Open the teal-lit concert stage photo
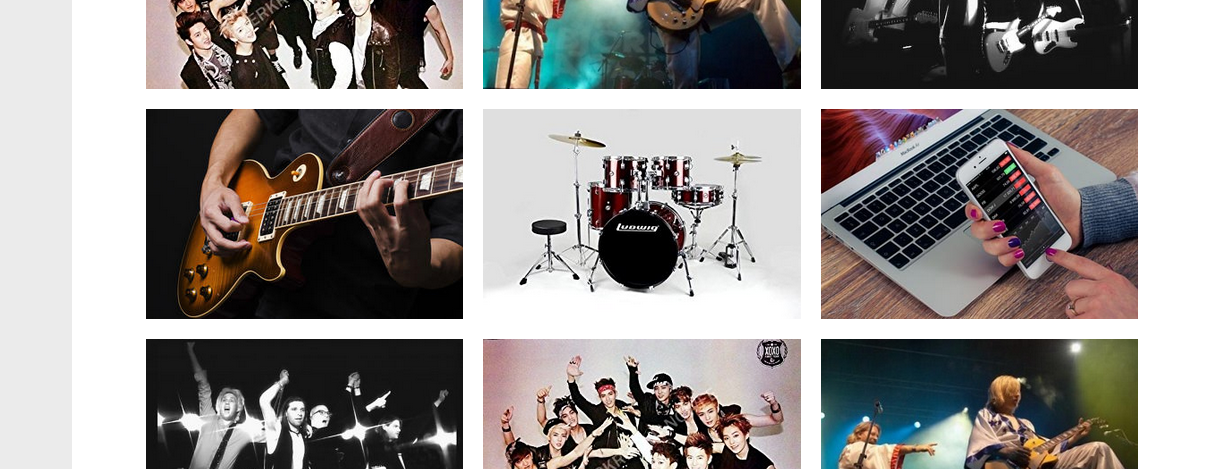The image size is (1211, 469). tap(641, 44)
